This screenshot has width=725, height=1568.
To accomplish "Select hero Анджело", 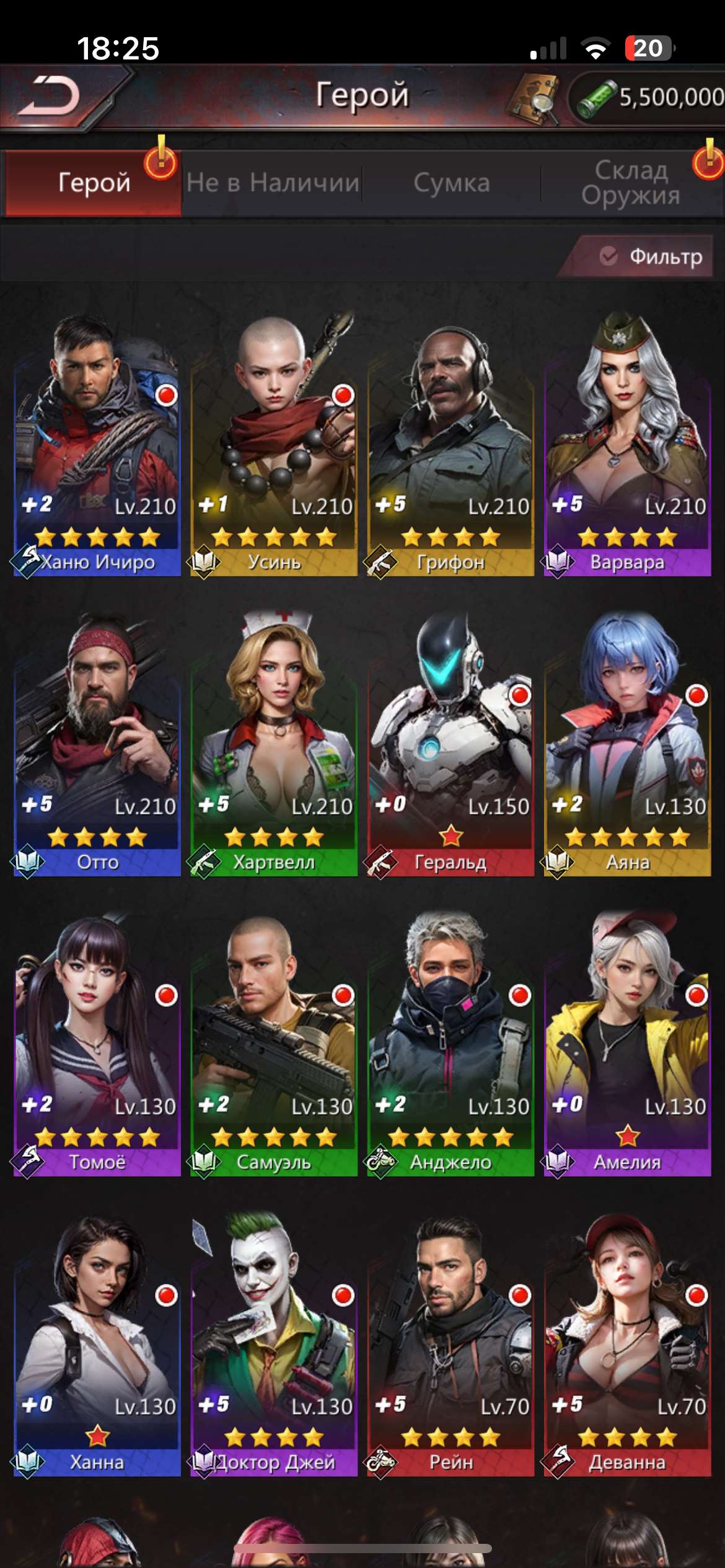I will pos(451,1047).
